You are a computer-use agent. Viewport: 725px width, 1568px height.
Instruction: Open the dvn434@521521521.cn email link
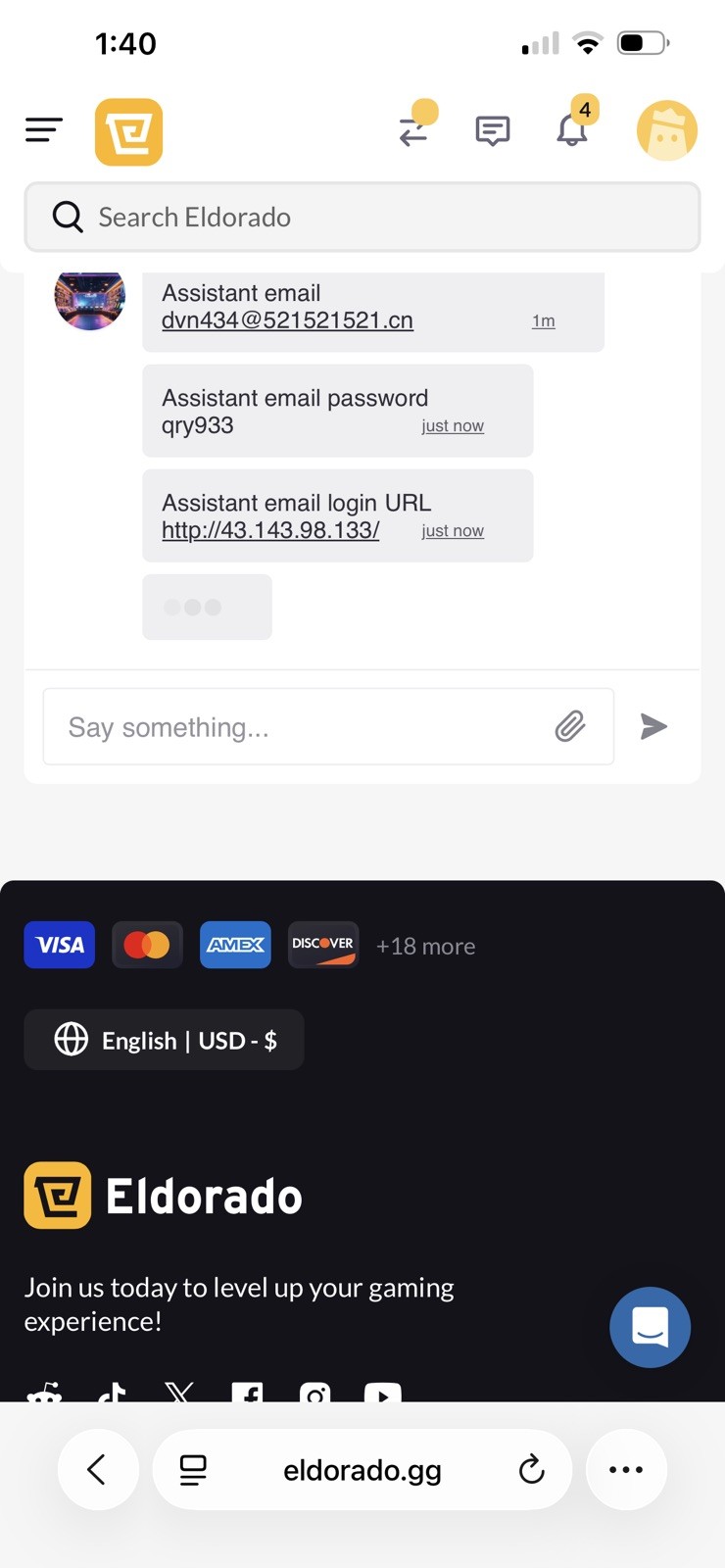click(x=287, y=320)
